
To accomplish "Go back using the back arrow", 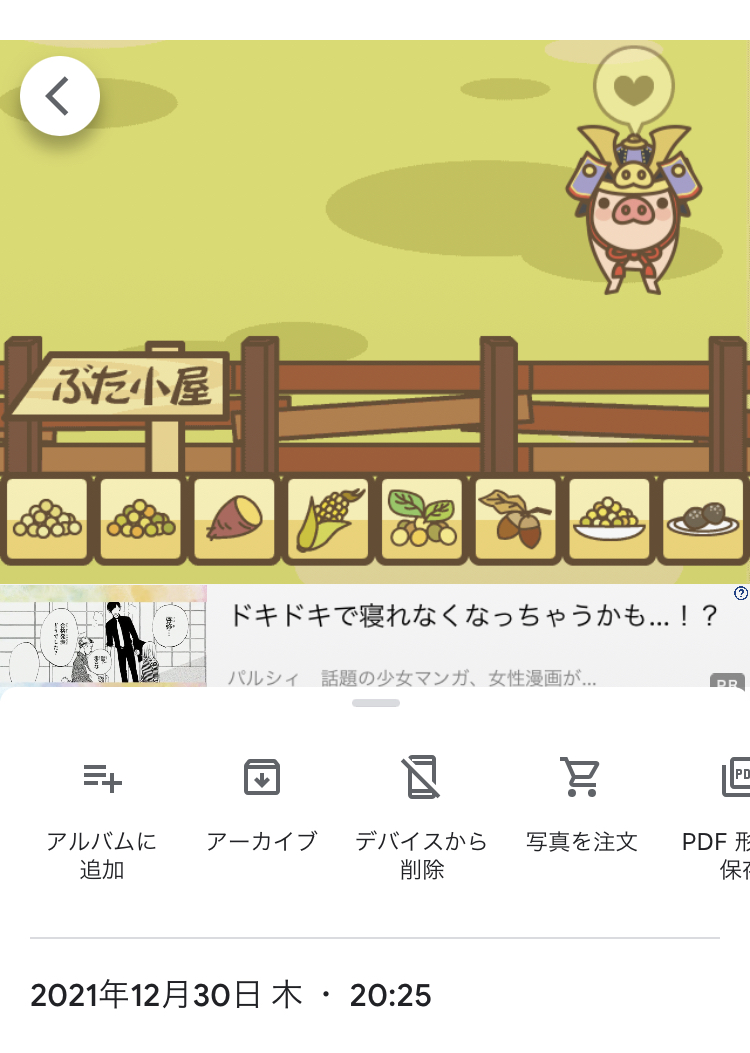I will 59,96.
